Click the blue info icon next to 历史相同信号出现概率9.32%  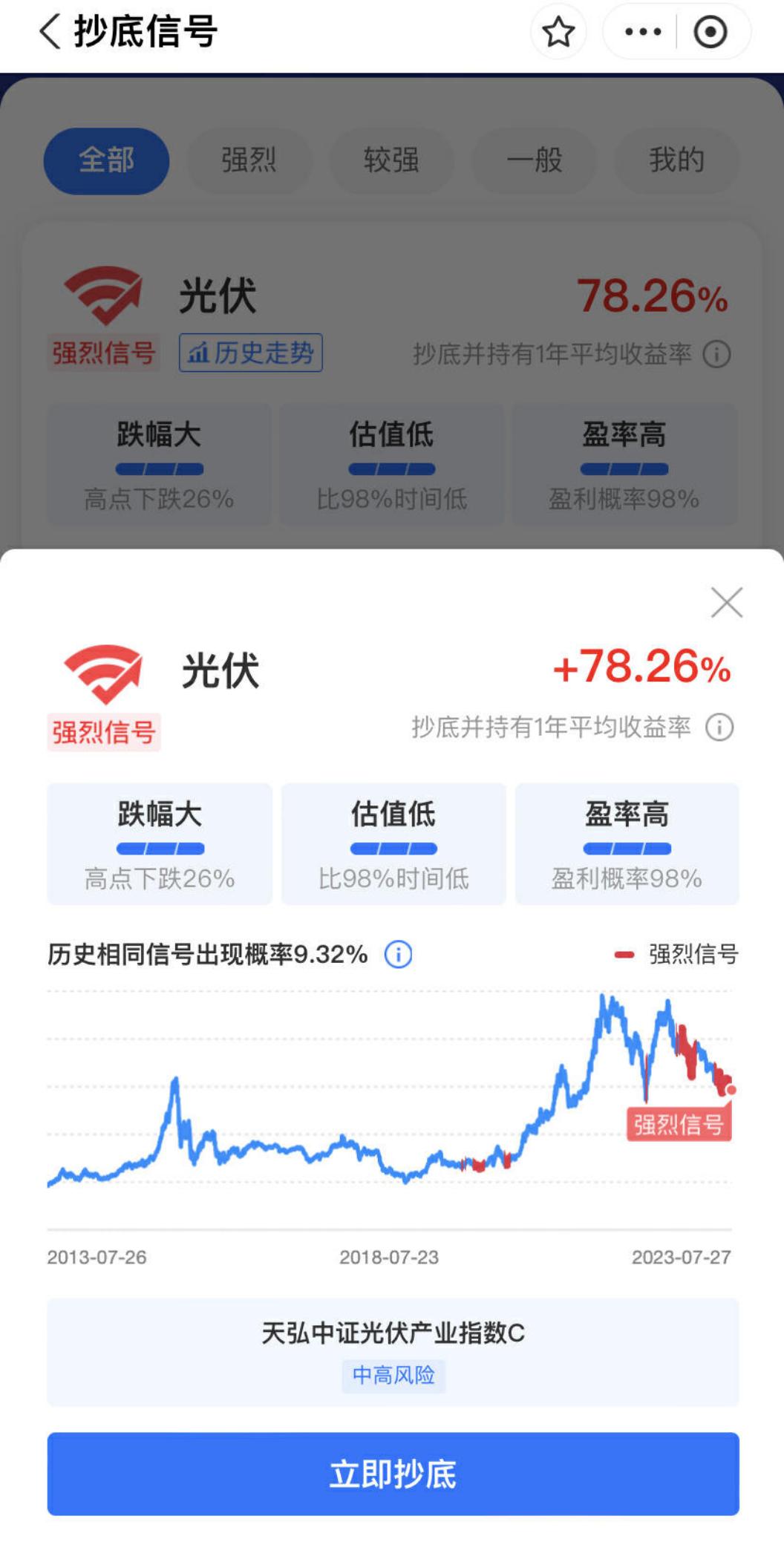click(398, 955)
